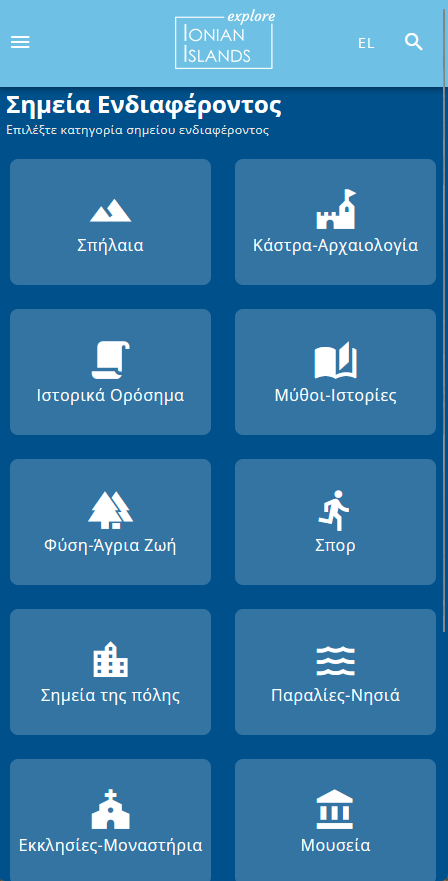
Task: Tap the Explore Ionian Islands logo
Action: 224,40
